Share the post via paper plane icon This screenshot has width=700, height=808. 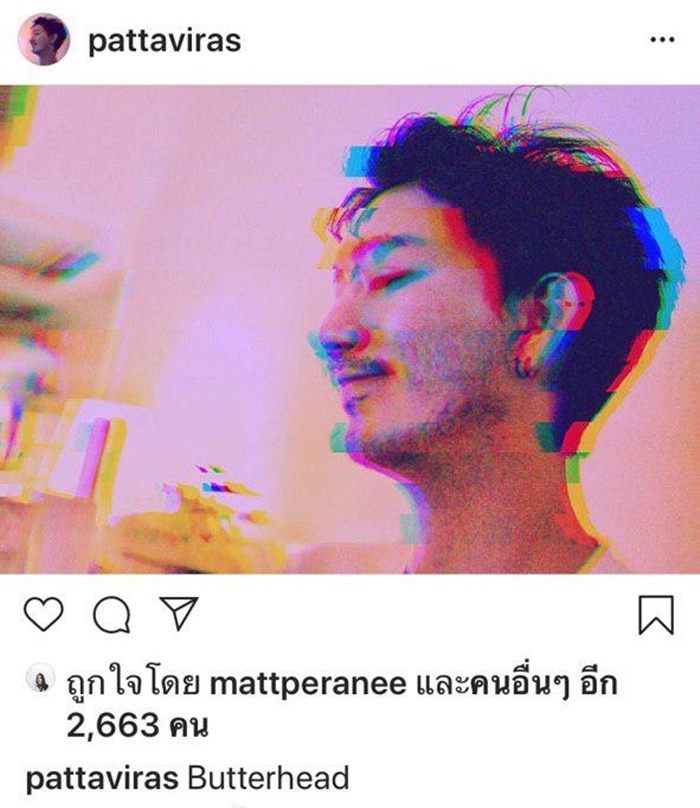click(180, 614)
